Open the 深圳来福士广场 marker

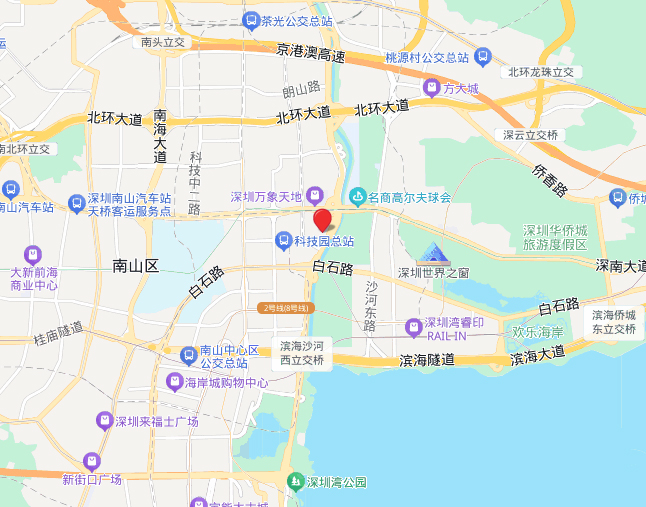[x=104, y=421]
